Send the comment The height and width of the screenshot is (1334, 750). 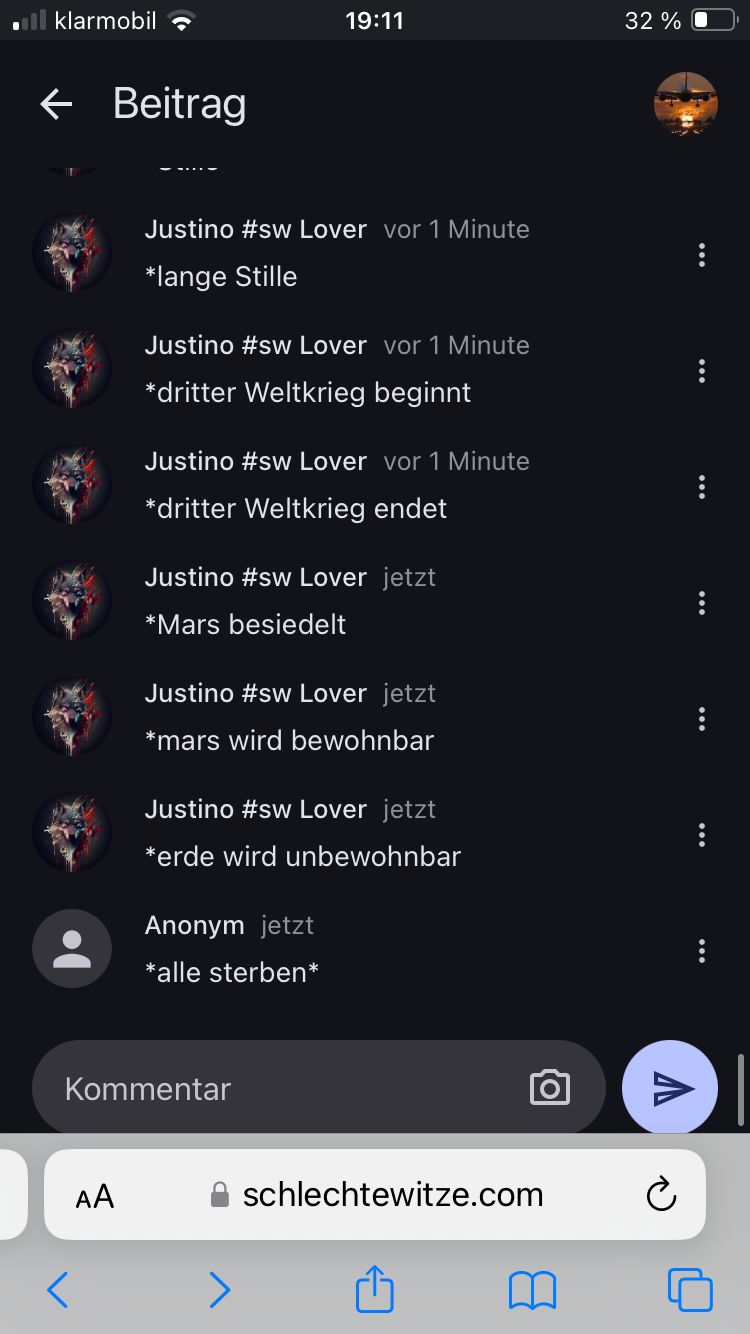pyautogui.click(x=670, y=1088)
